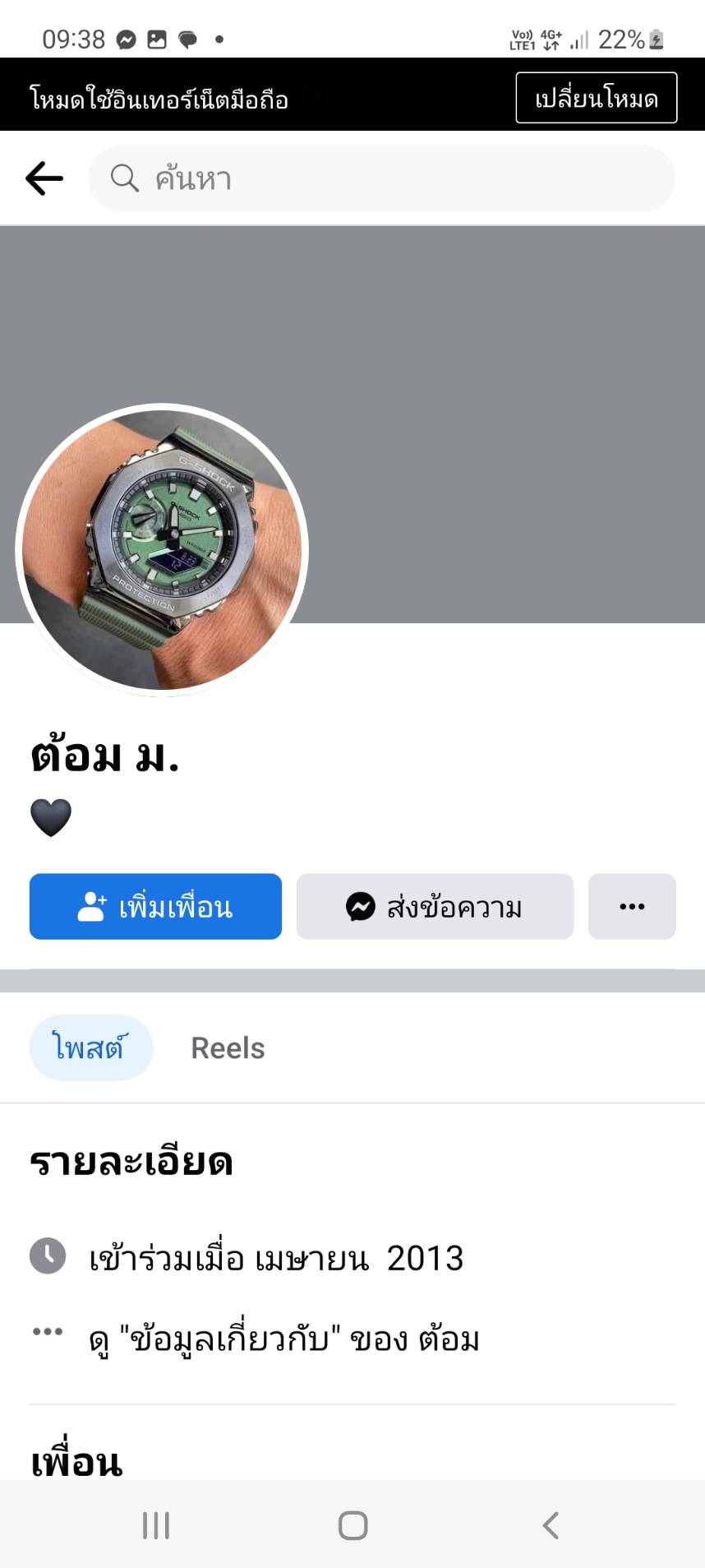Open recent apps from navigation bar
Viewport: 705px width, 1568px height.
(156, 1525)
